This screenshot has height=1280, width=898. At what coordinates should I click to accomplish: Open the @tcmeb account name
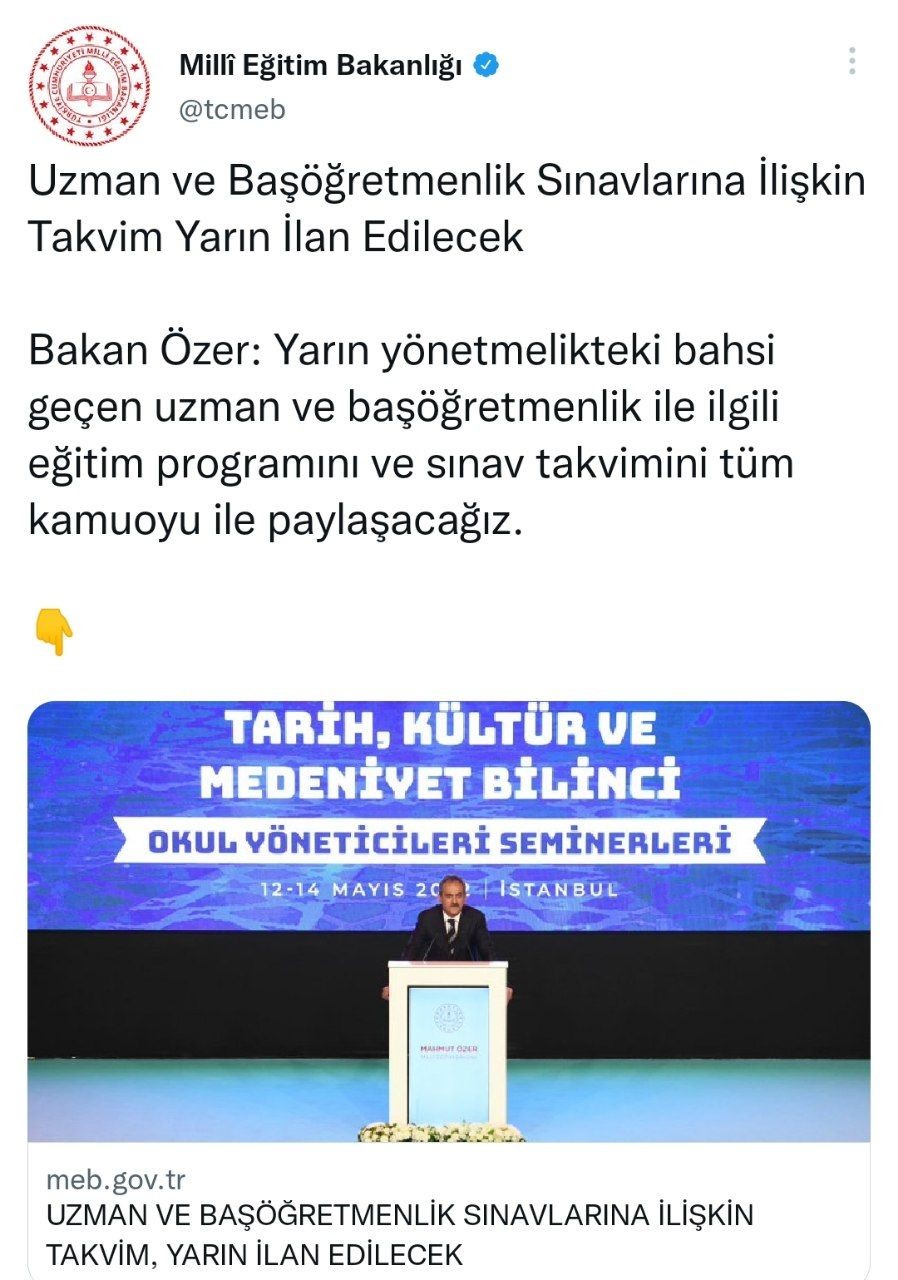coord(232,109)
